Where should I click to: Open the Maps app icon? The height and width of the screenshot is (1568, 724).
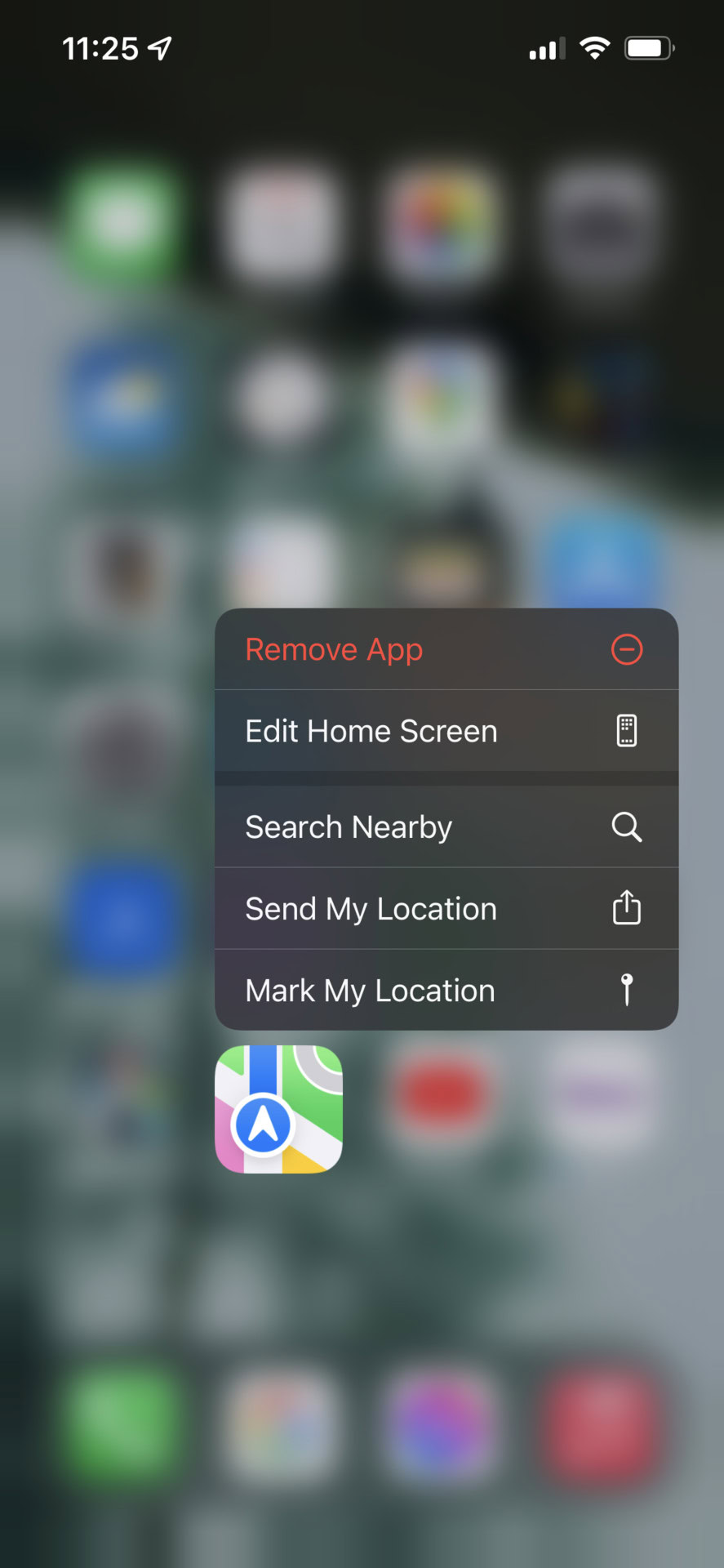[x=278, y=1109]
